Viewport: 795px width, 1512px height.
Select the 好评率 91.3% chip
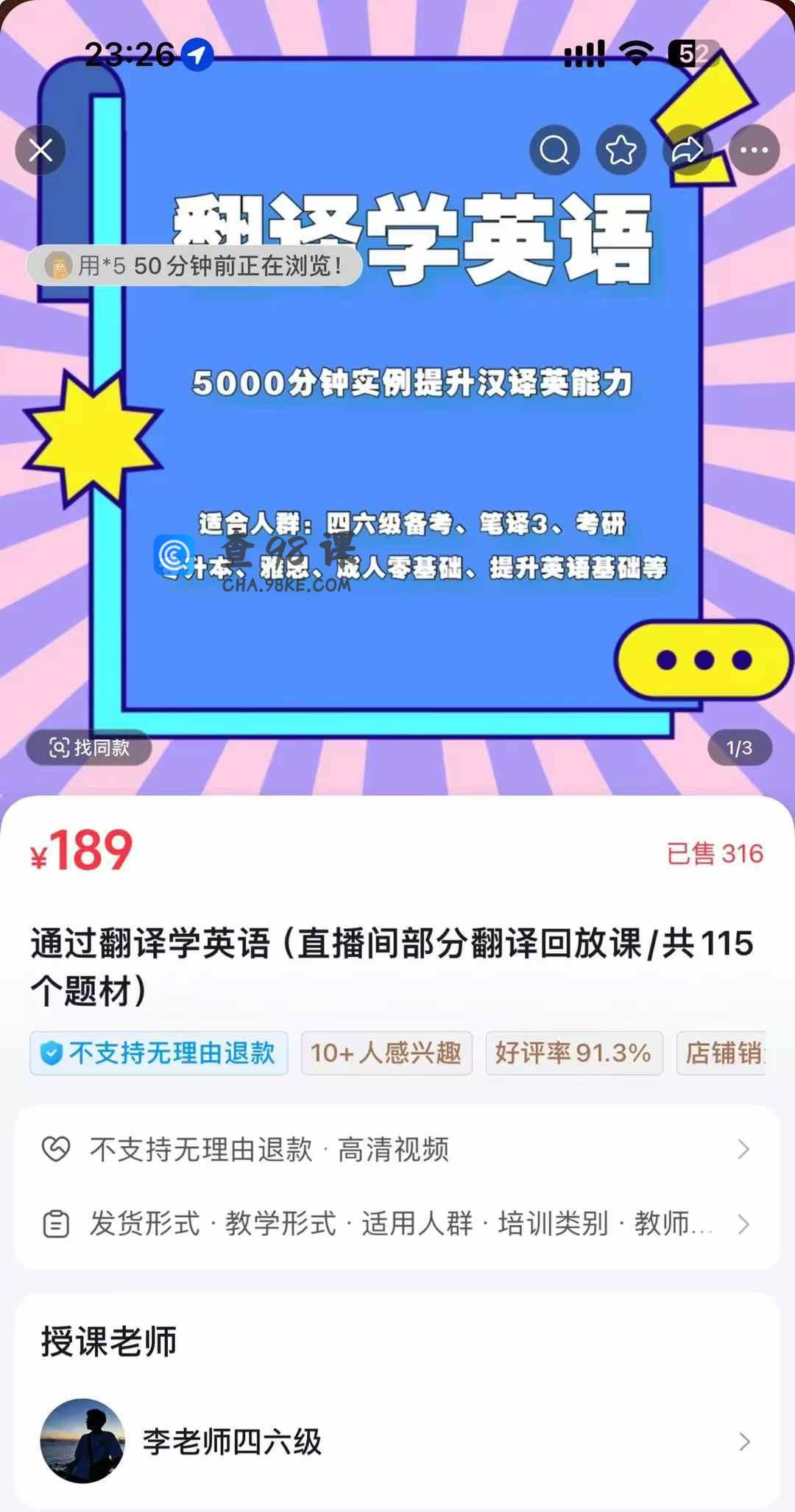point(573,1053)
